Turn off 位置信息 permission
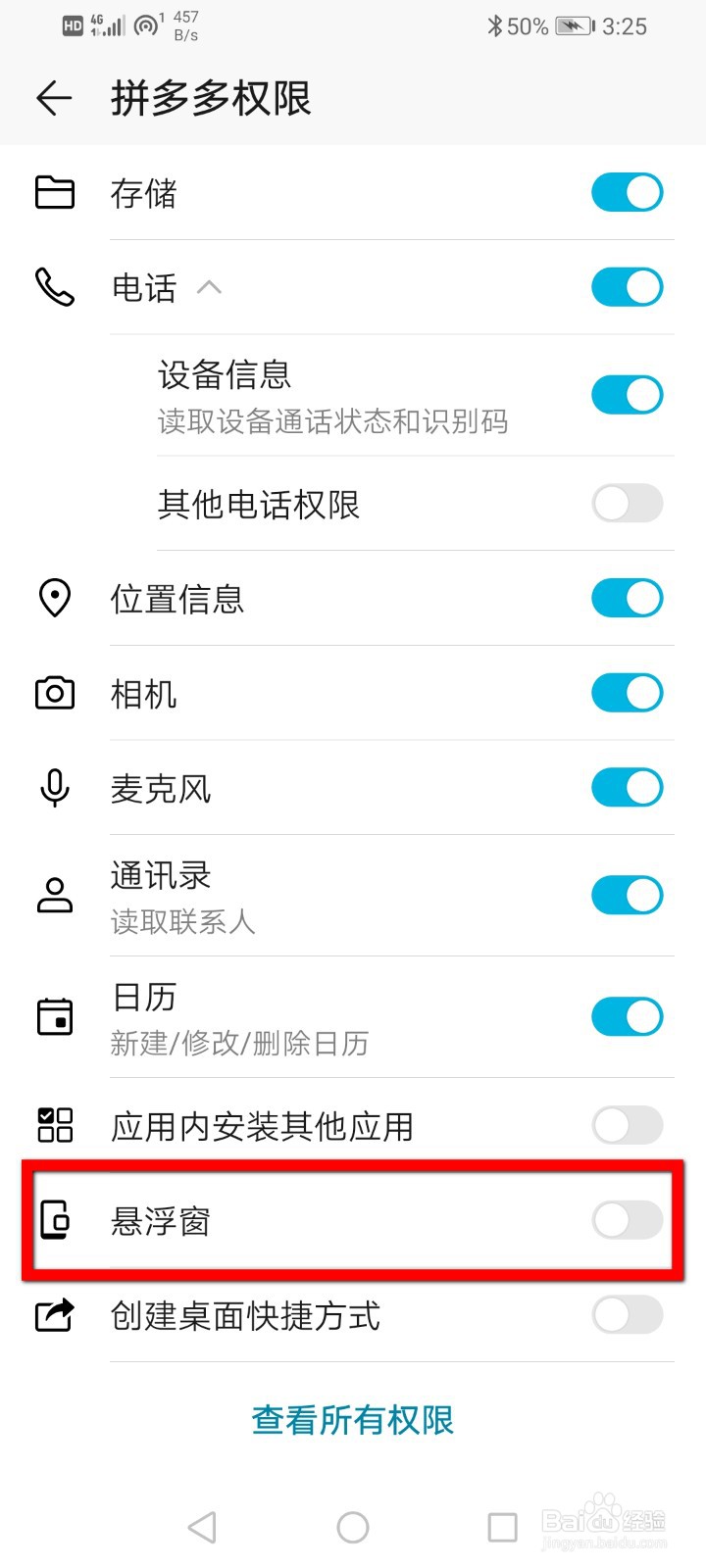Viewport: 706px width, 1568px height. [x=627, y=598]
